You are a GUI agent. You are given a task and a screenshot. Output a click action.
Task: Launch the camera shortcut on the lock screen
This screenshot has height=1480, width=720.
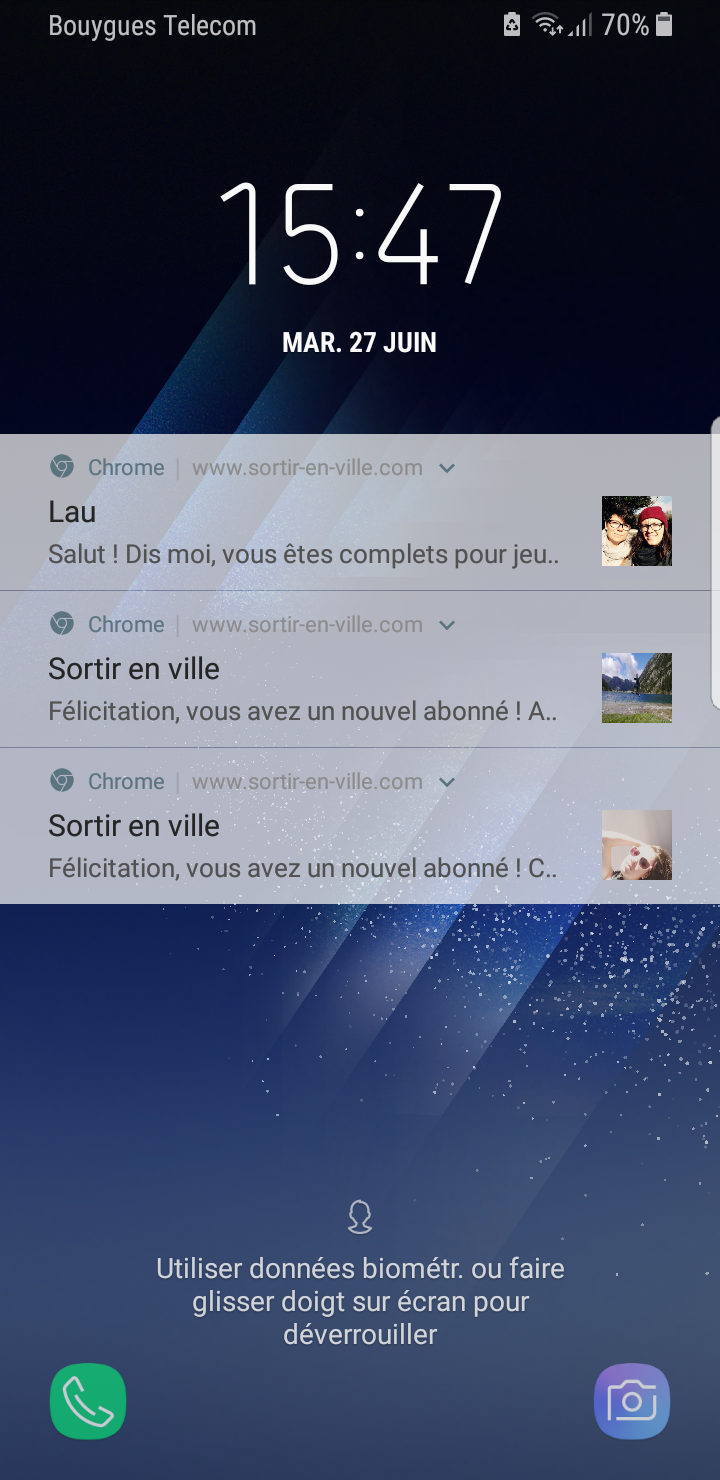click(632, 1401)
